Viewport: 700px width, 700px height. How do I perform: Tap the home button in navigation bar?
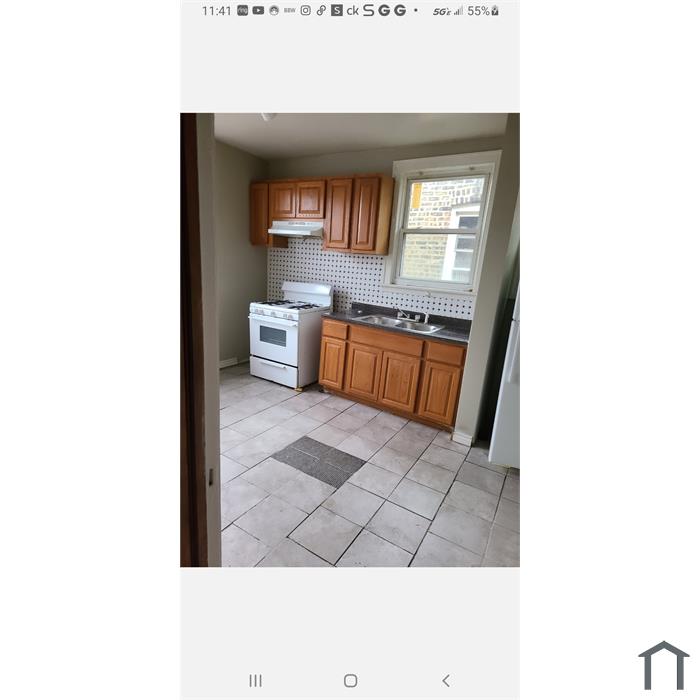350,680
